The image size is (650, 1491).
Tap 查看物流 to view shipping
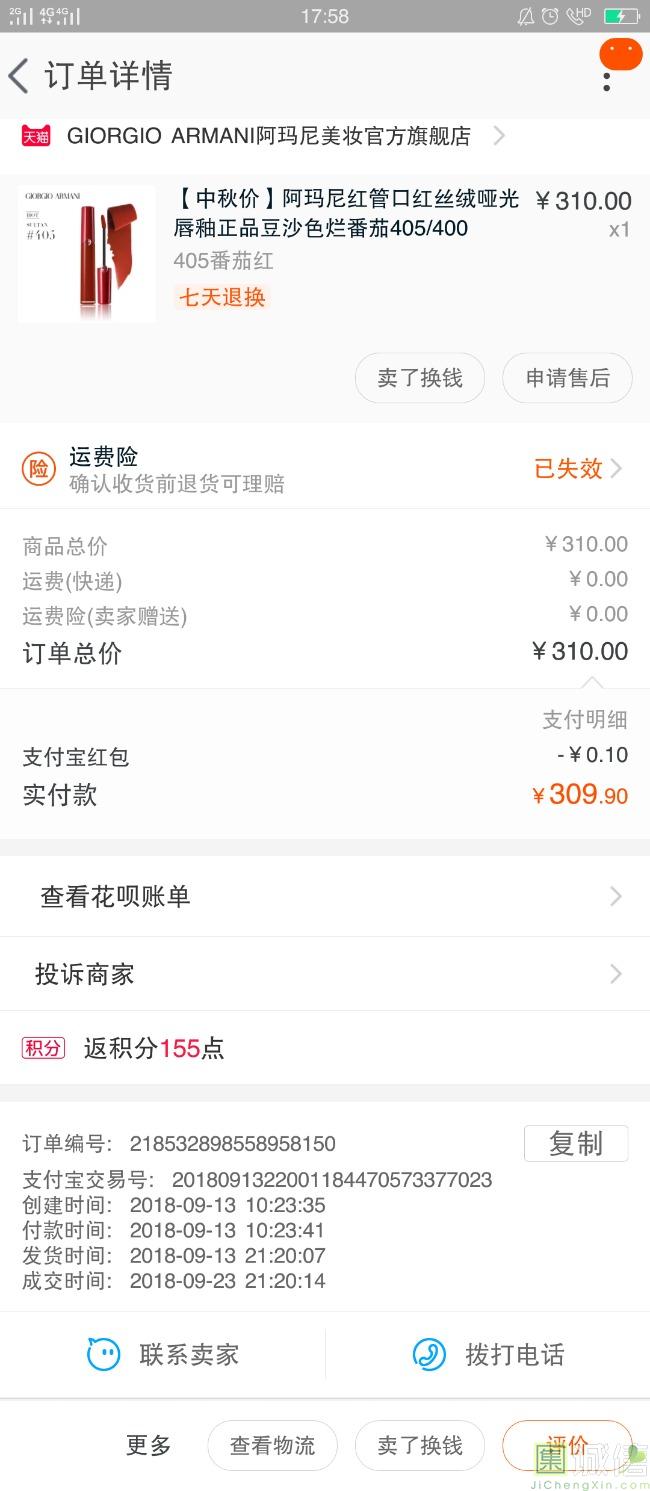(272, 1446)
